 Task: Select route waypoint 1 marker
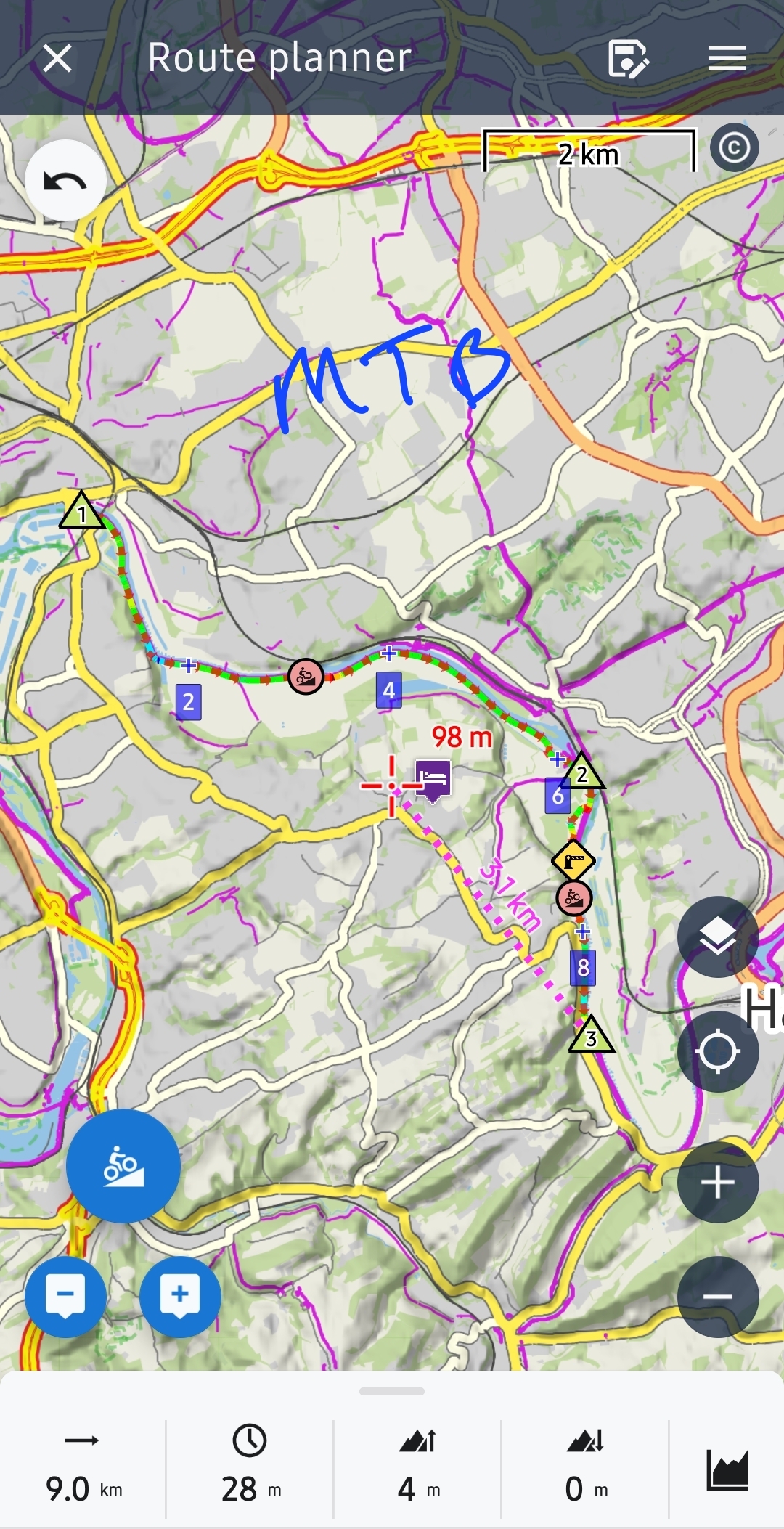81,512
